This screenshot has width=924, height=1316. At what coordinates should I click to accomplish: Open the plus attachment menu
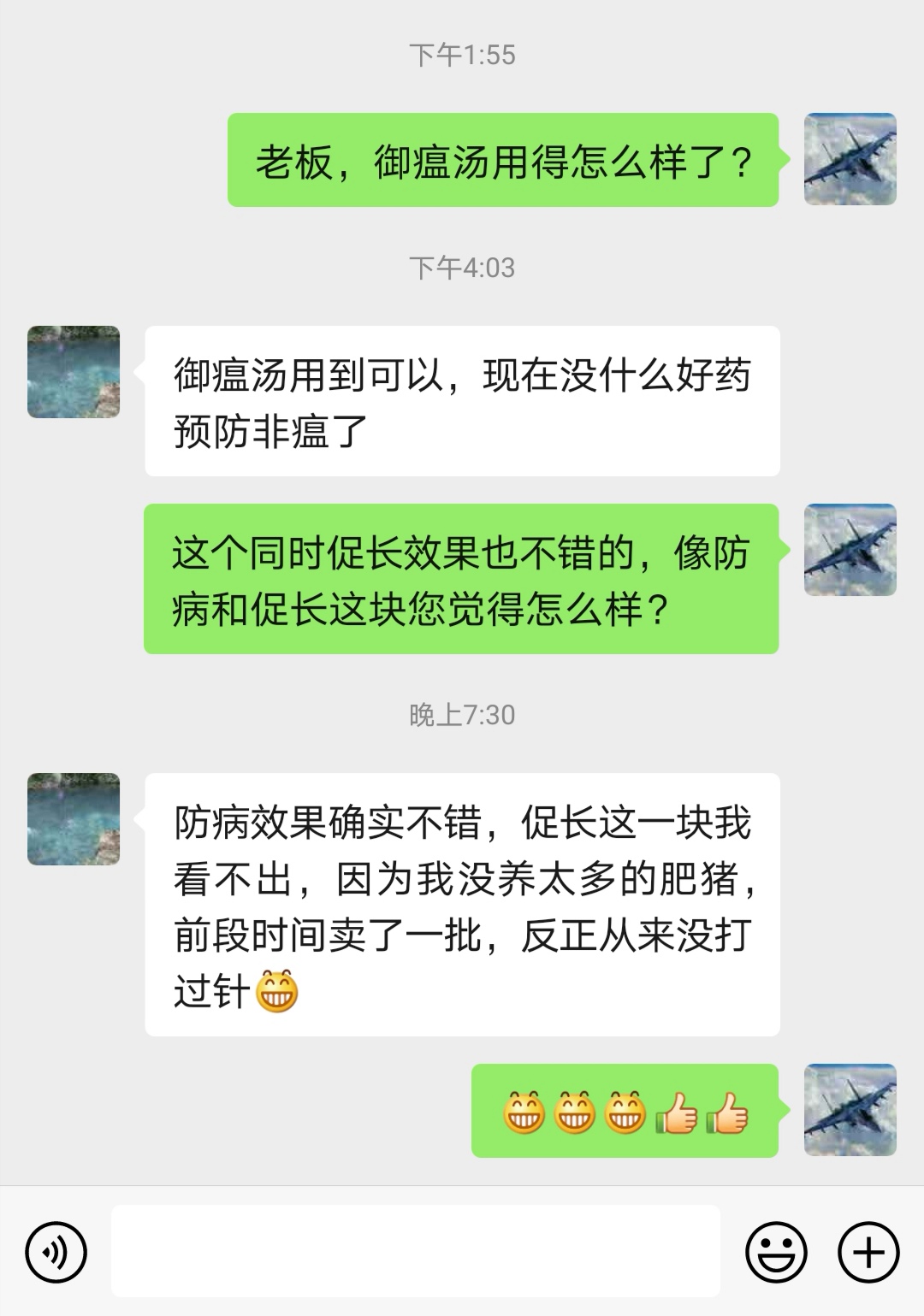click(x=868, y=1253)
